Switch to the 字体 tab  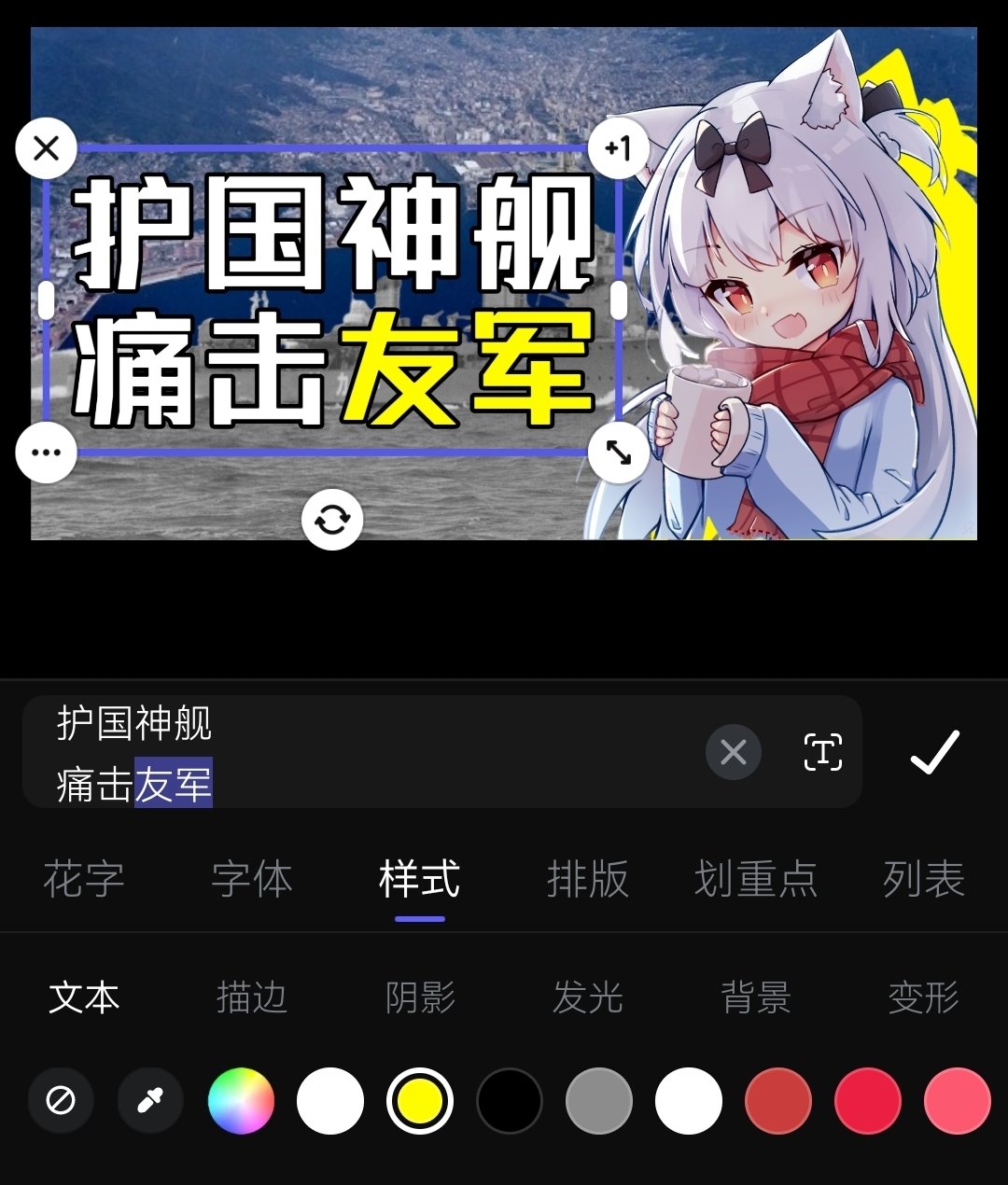(252, 879)
